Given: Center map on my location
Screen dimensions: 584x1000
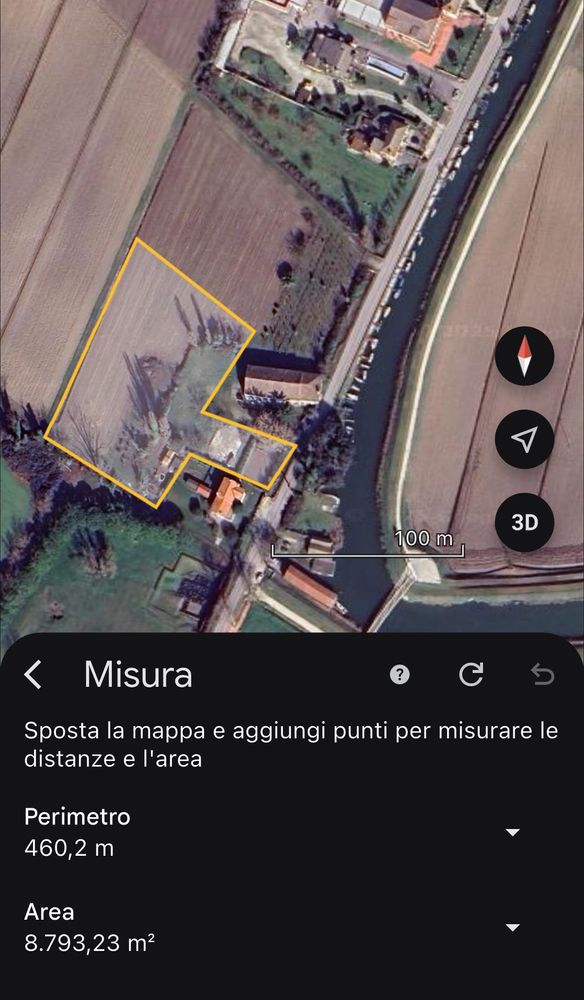Looking at the screenshot, I should click(524, 439).
